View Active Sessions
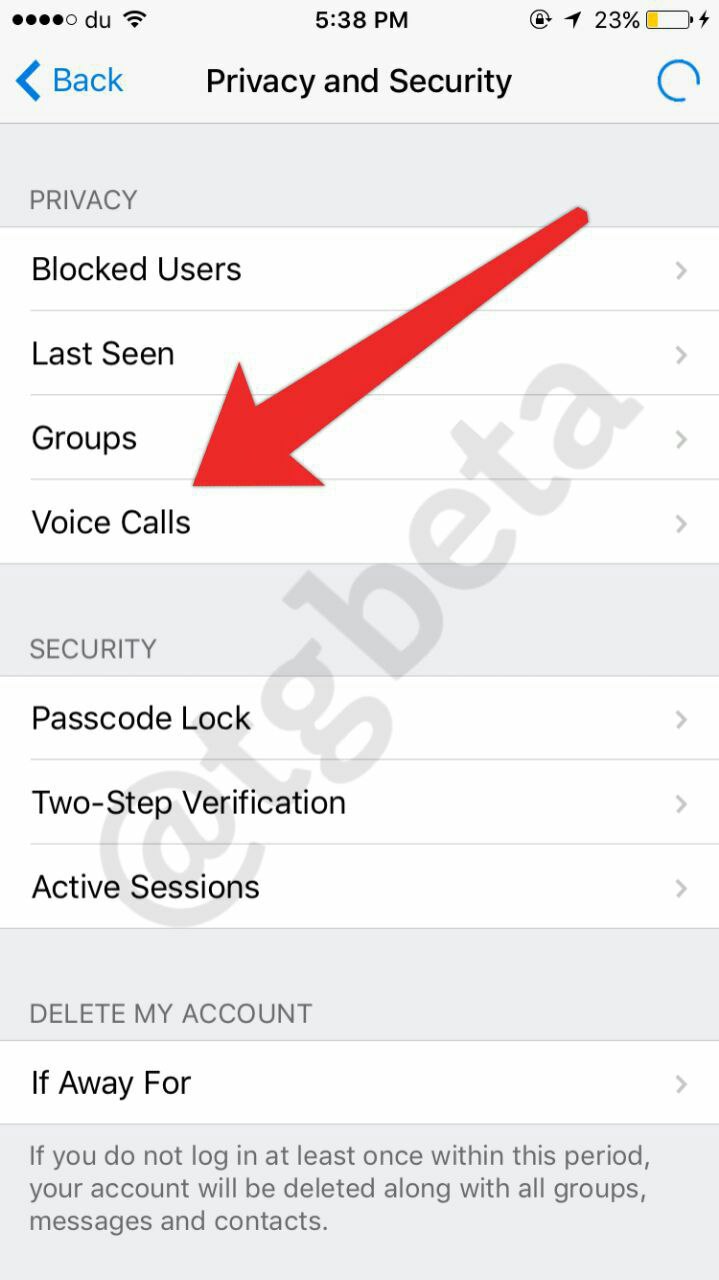Image resolution: width=719 pixels, height=1280 pixels. (359, 887)
